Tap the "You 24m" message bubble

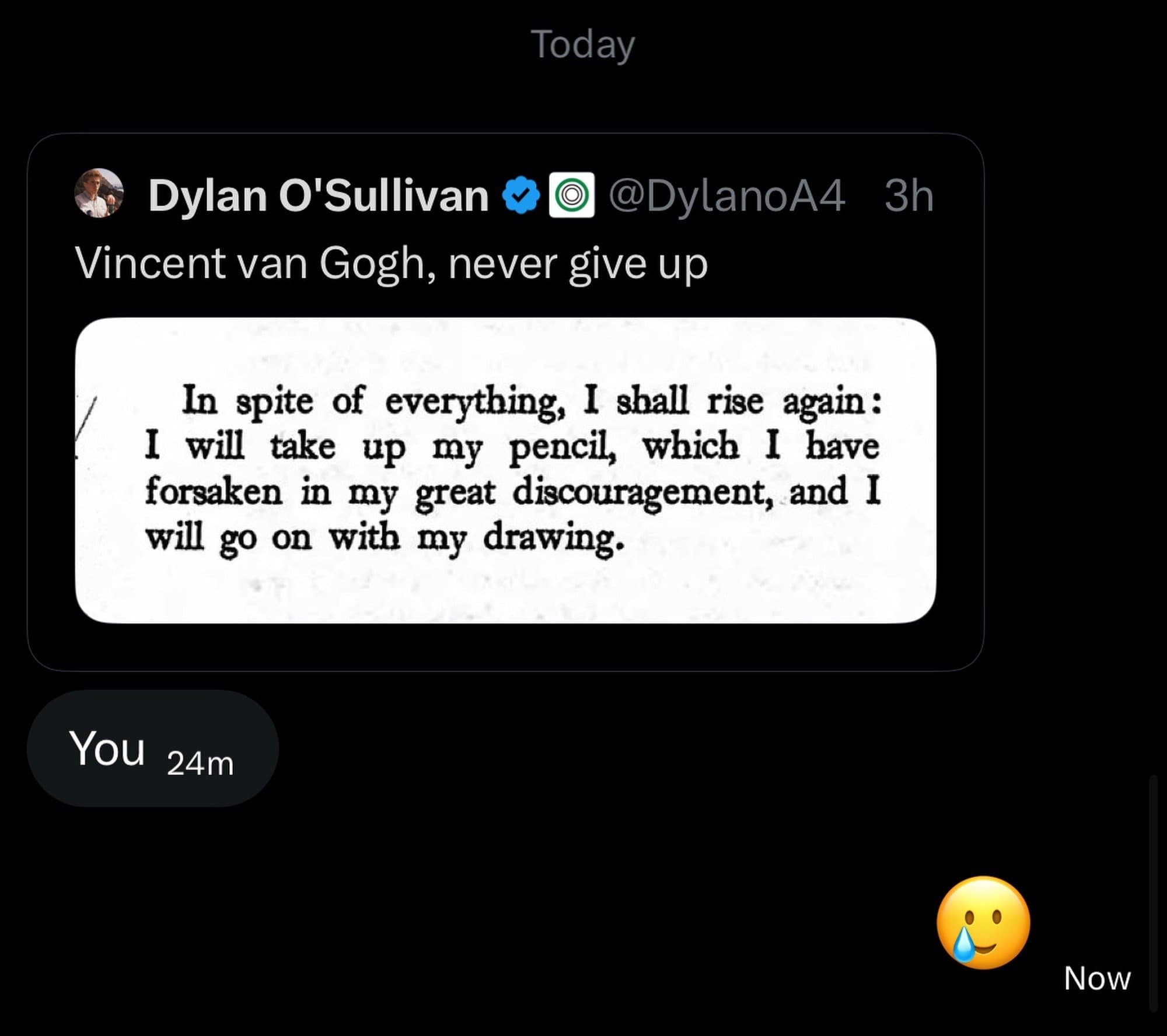click(x=152, y=748)
